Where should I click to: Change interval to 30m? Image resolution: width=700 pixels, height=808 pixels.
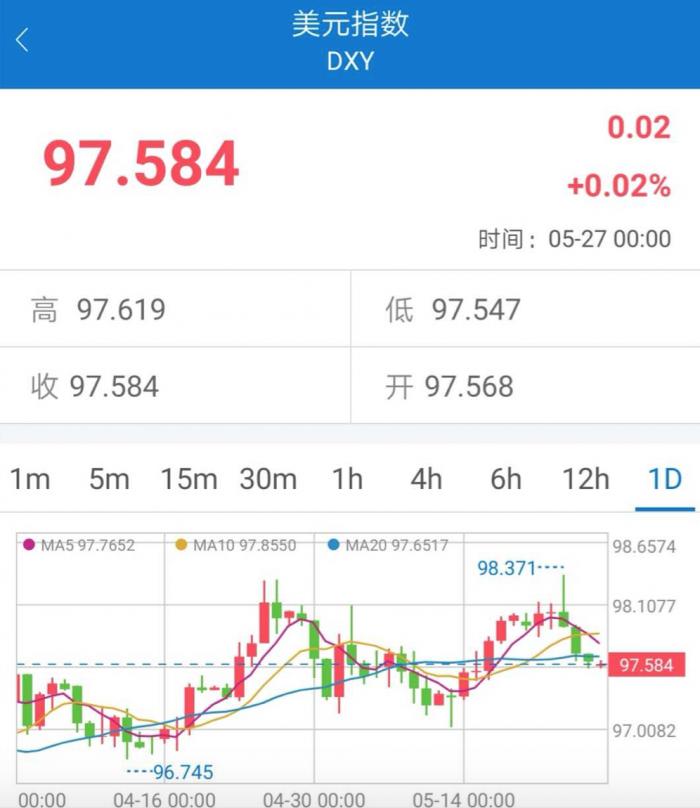coord(268,480)
